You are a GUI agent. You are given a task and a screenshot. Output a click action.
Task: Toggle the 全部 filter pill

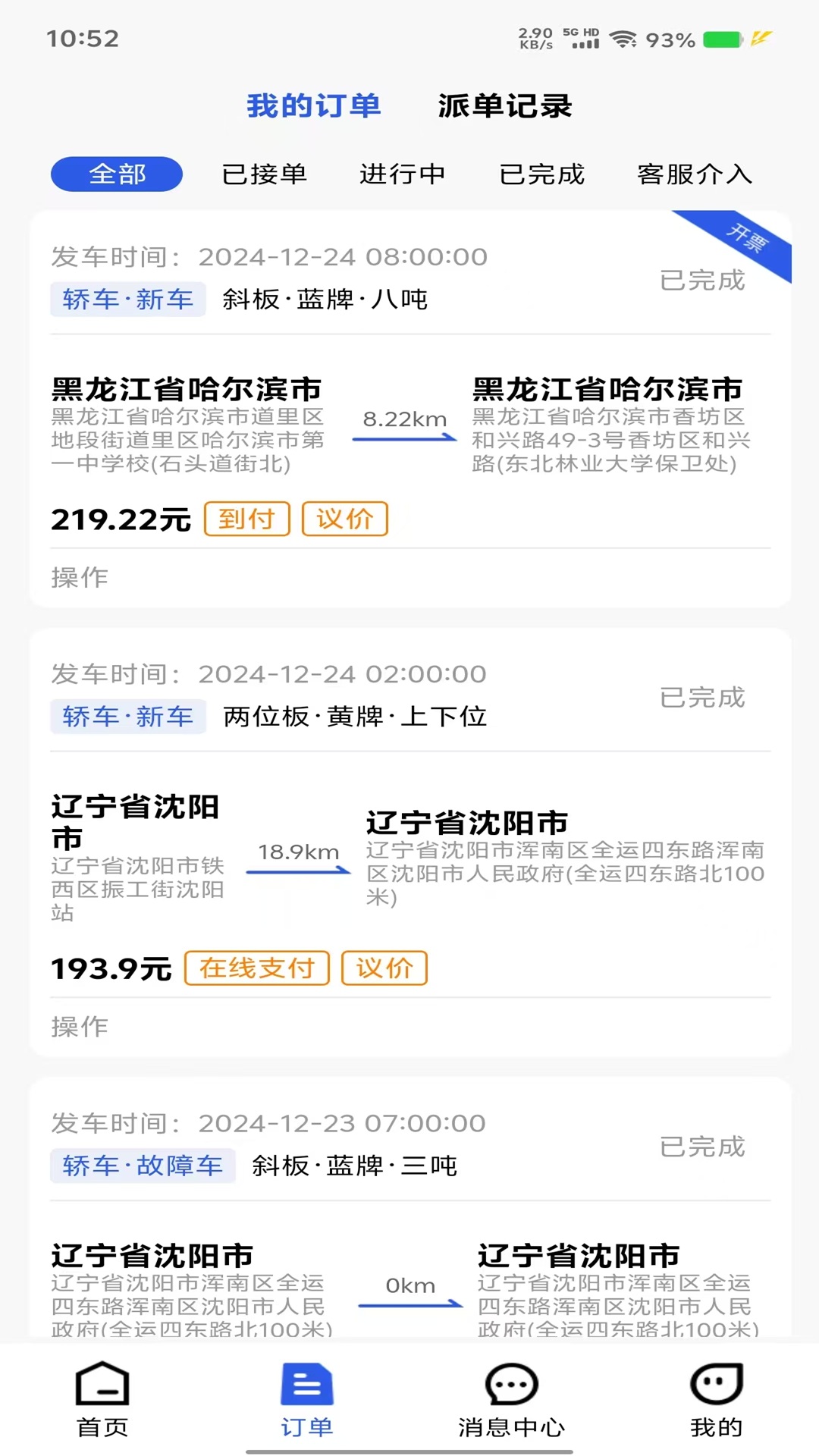click(x=116, y=174)
